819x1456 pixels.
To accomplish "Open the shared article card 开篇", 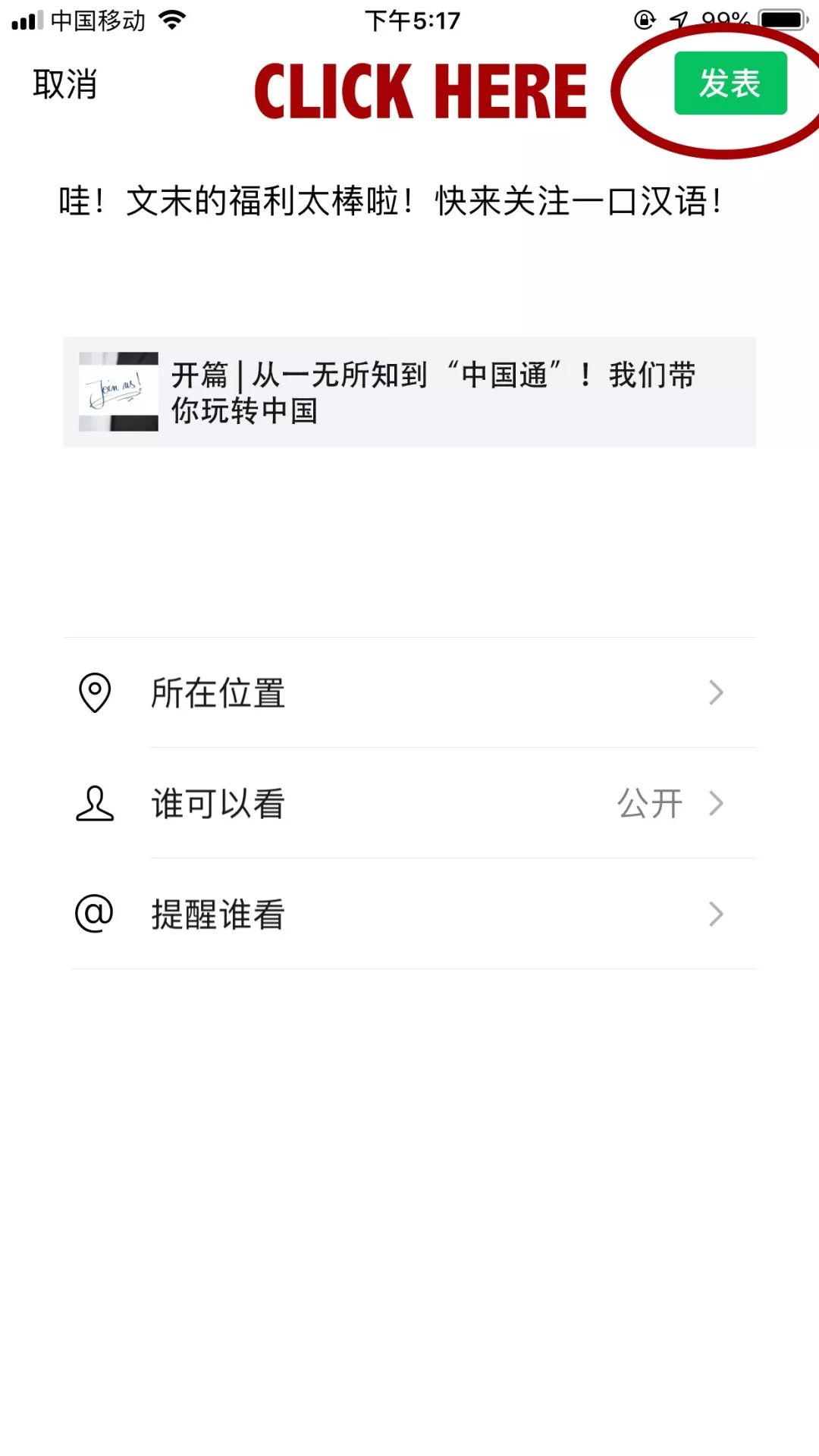I will [409, 392].
